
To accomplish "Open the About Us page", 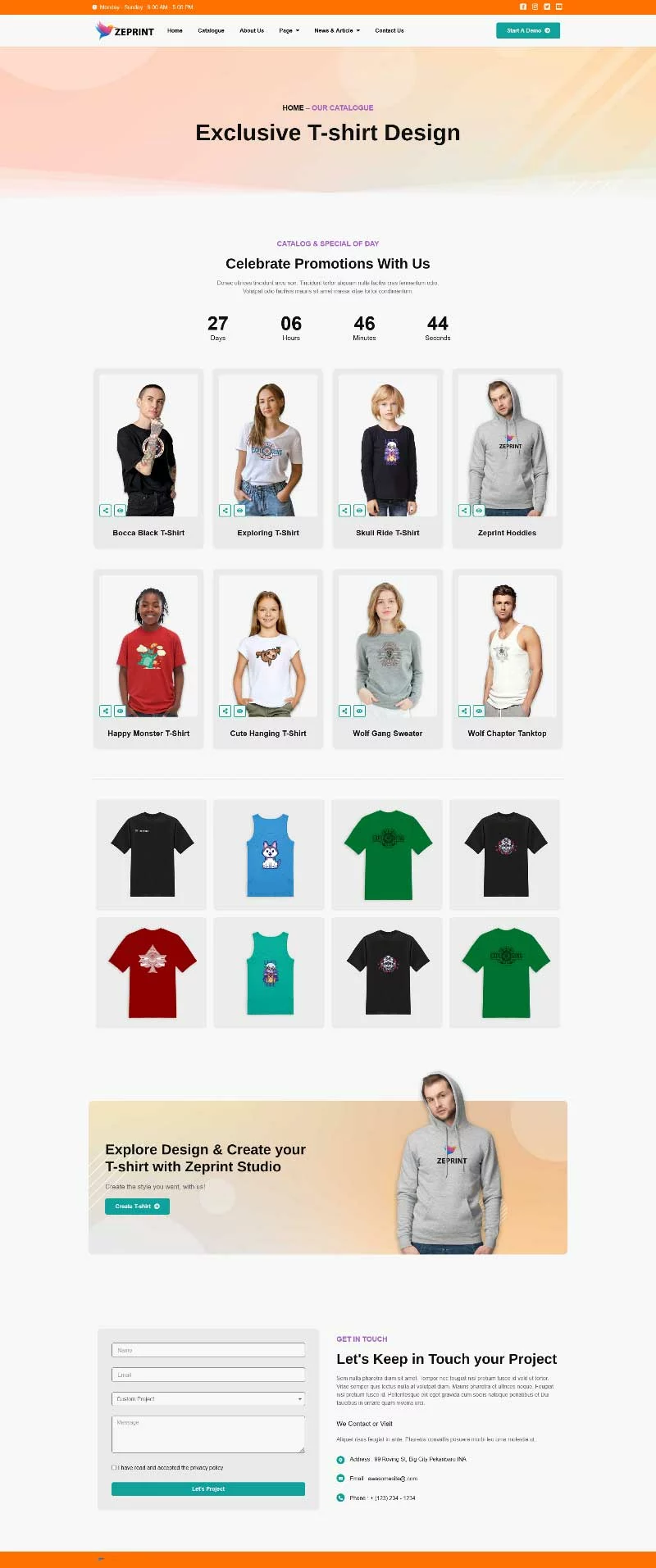I will tap(252, 30).
